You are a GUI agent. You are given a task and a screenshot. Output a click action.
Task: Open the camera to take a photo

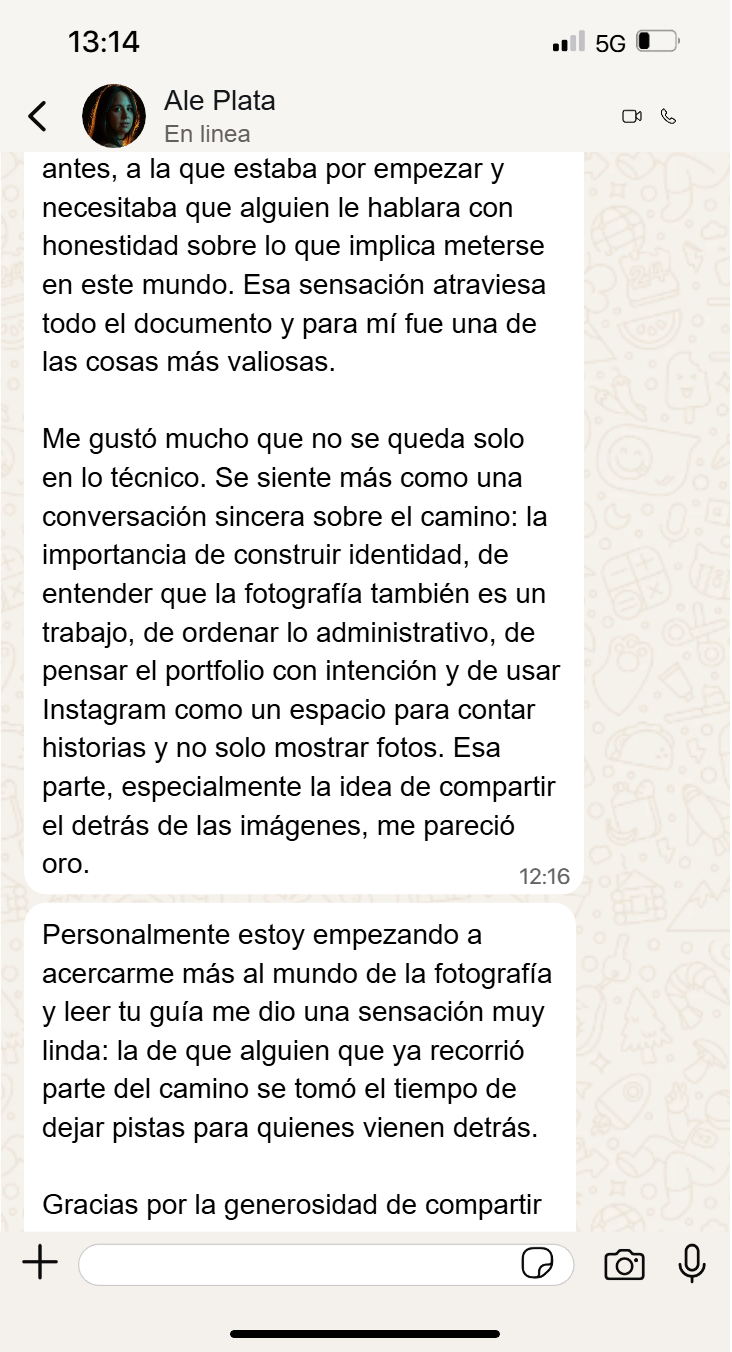click(624, 1265)
